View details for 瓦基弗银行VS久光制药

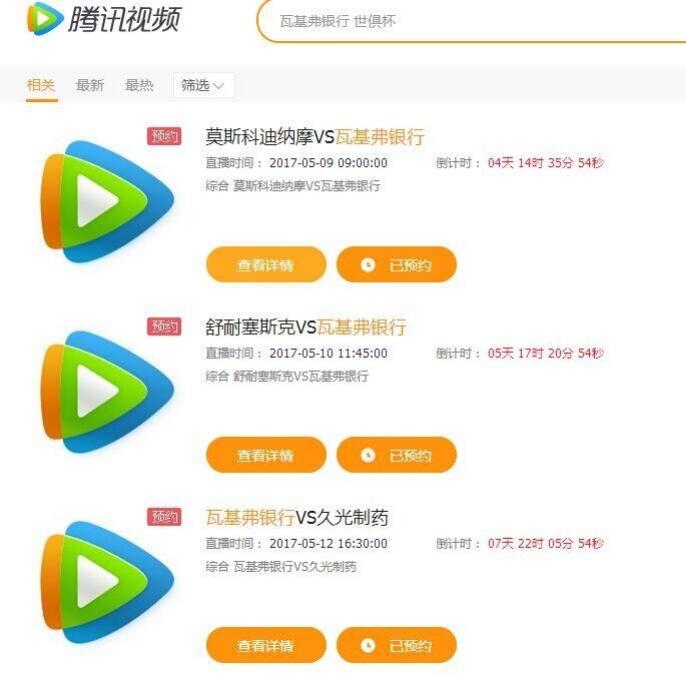[x=266, y=646]
